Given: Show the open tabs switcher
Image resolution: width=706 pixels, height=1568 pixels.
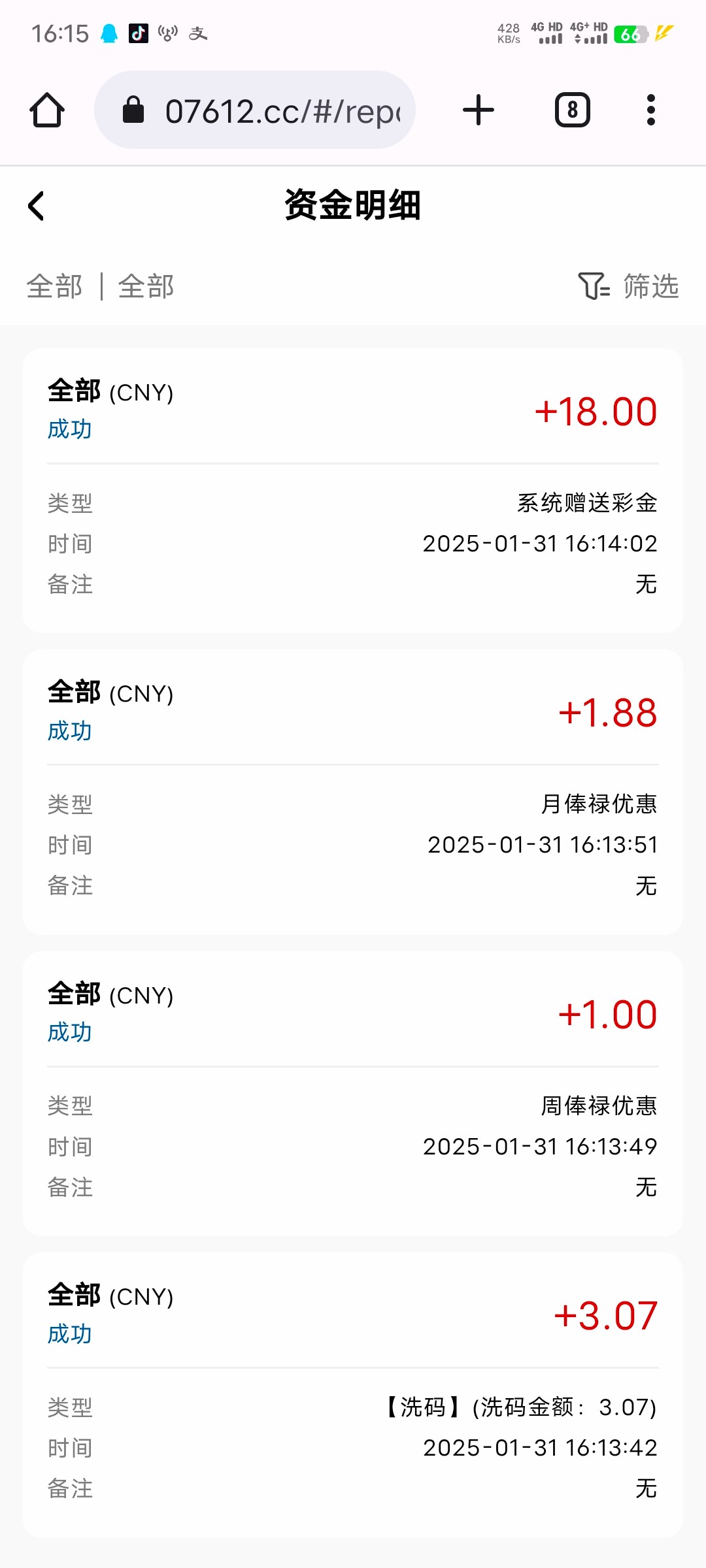Looking at the screenshot, I should coord(572,110).
